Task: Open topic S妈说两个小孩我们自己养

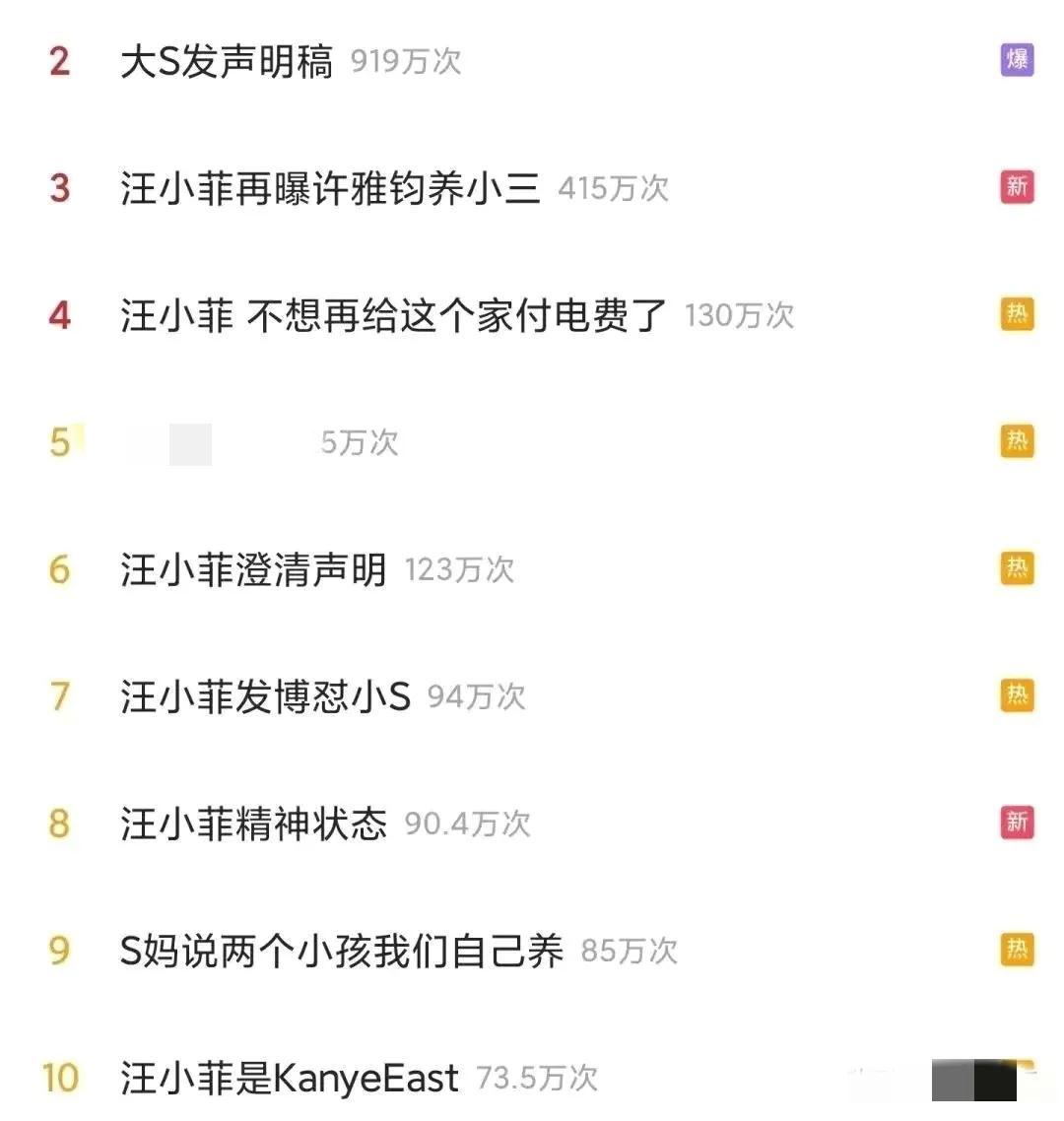Action: coord(341,952)
